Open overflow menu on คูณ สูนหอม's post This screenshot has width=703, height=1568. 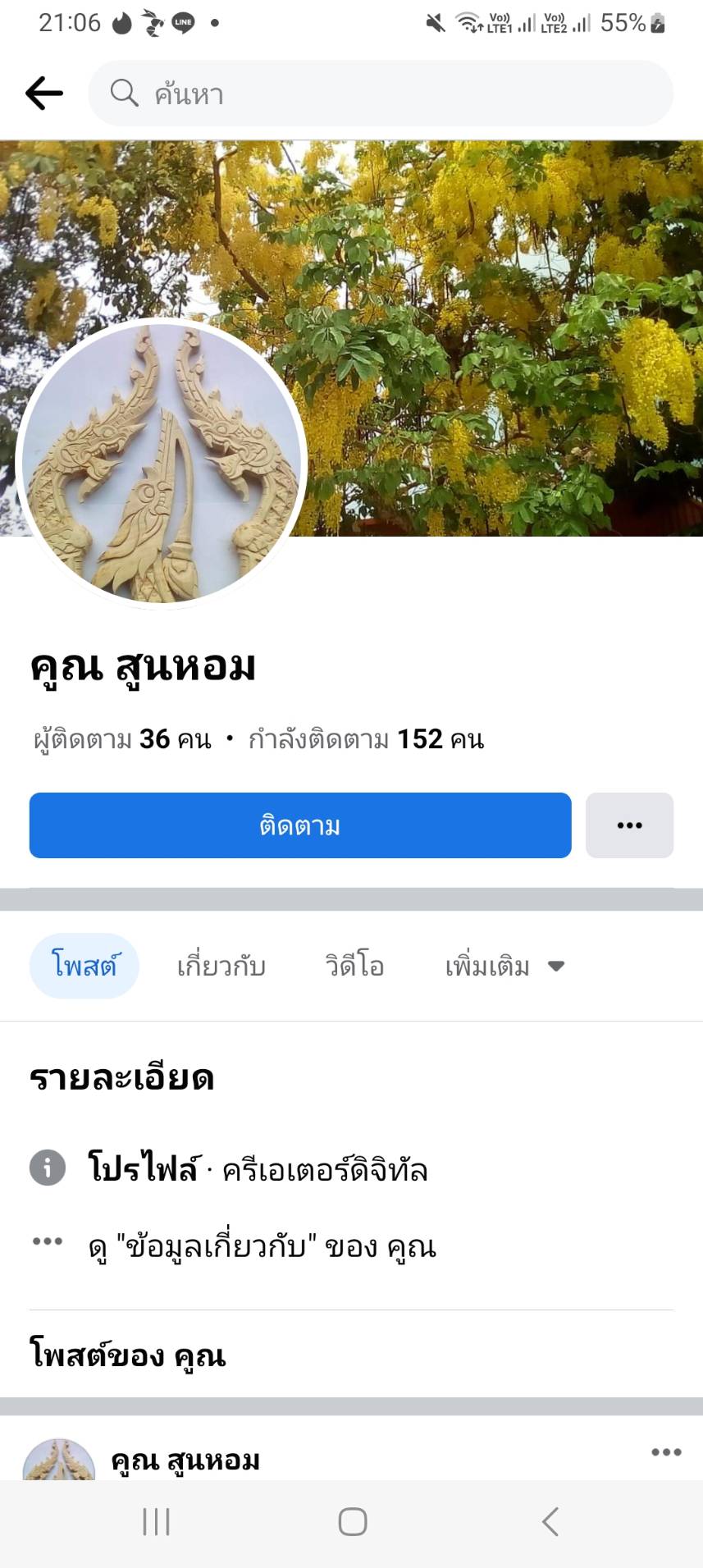click(x=666, y=1452)
